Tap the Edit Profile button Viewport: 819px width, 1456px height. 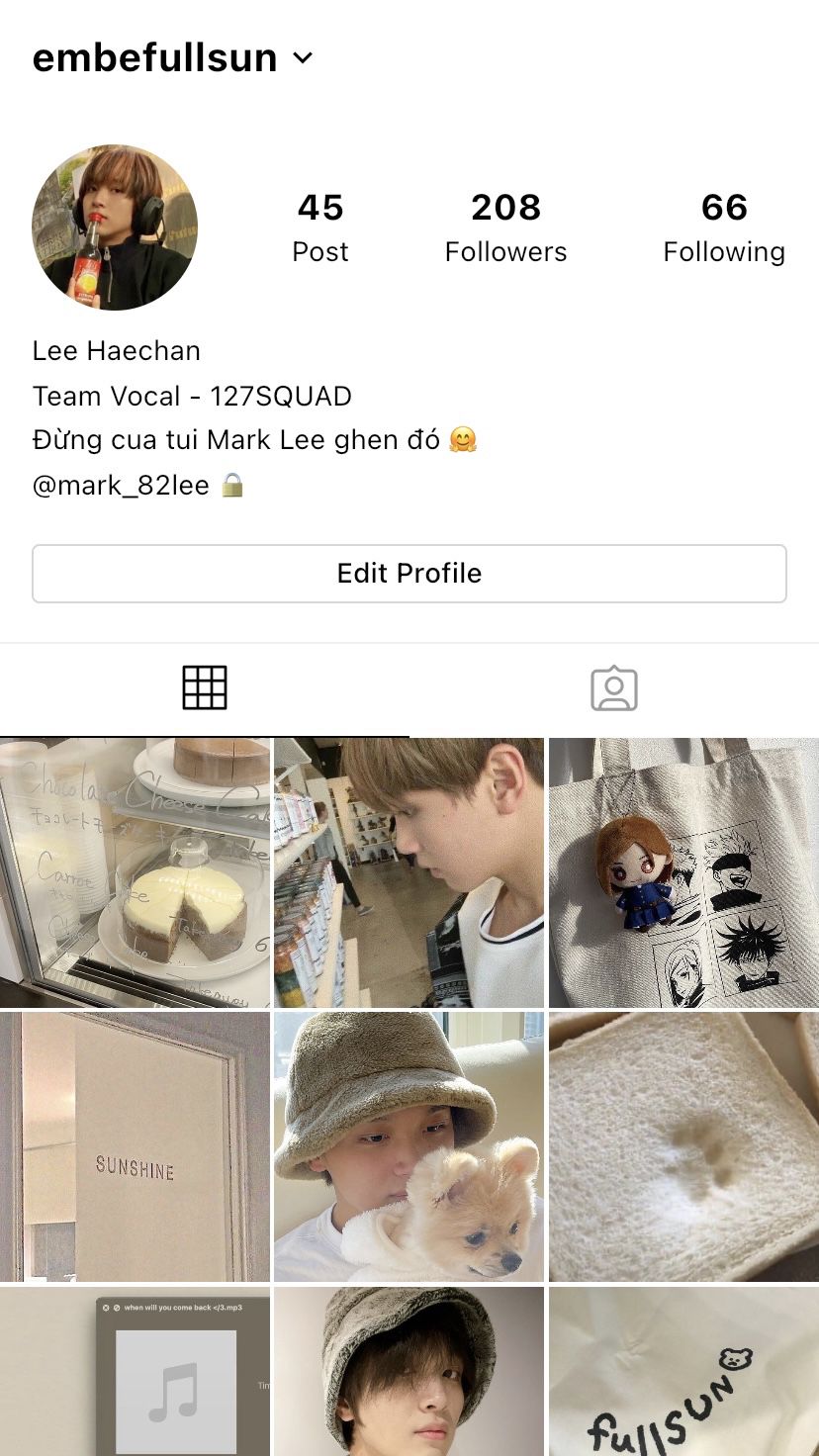(409, 574)
